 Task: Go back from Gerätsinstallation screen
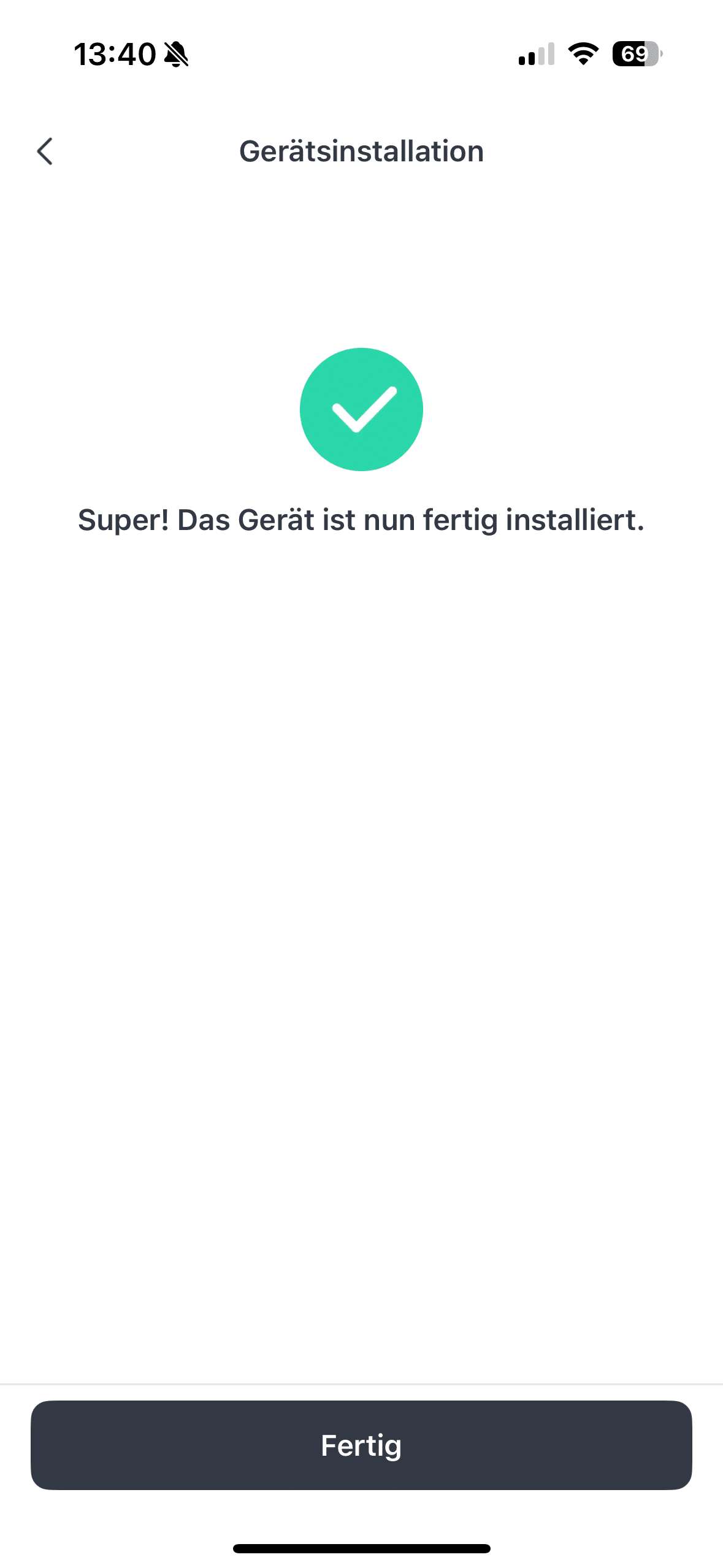(45, 151)
